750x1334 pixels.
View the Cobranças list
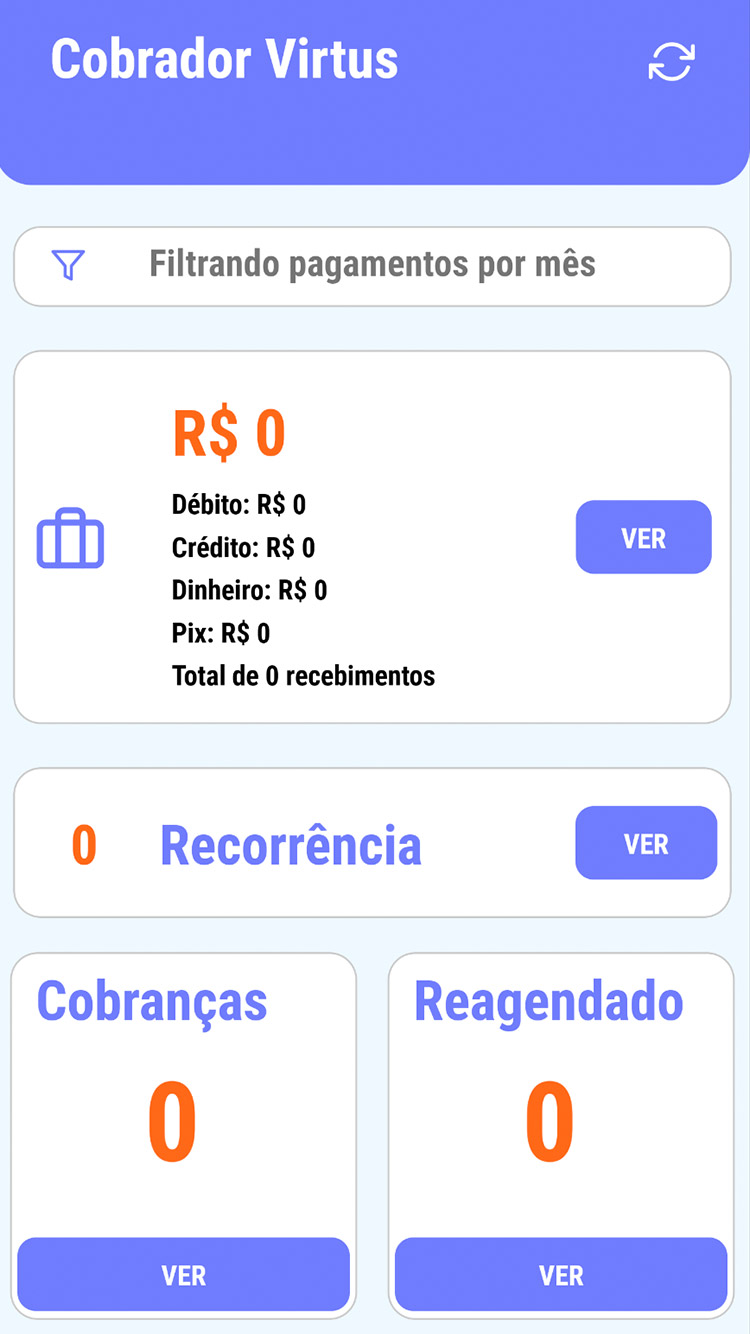(184, 1275)
